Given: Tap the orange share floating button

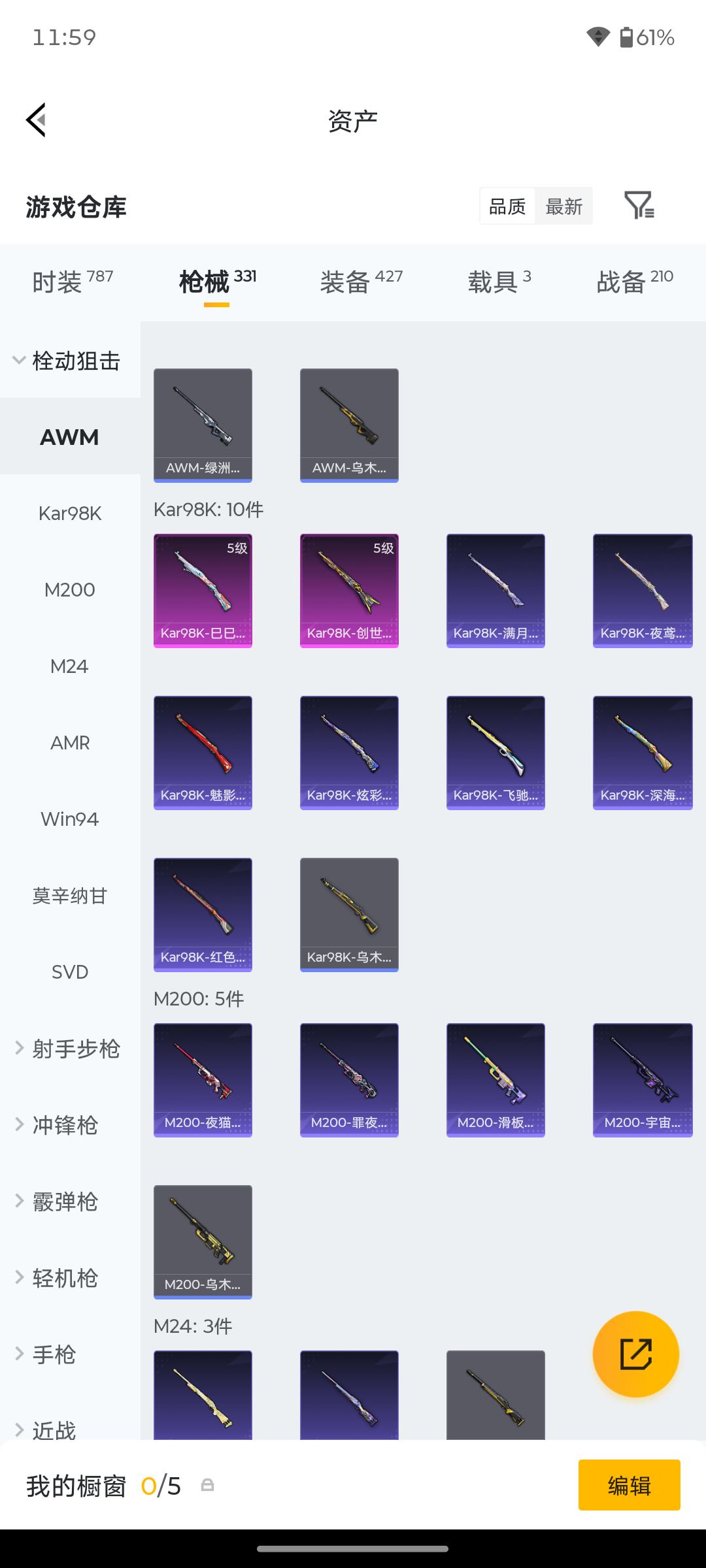Looking at the screenshot, I should tap(636, 1354).
